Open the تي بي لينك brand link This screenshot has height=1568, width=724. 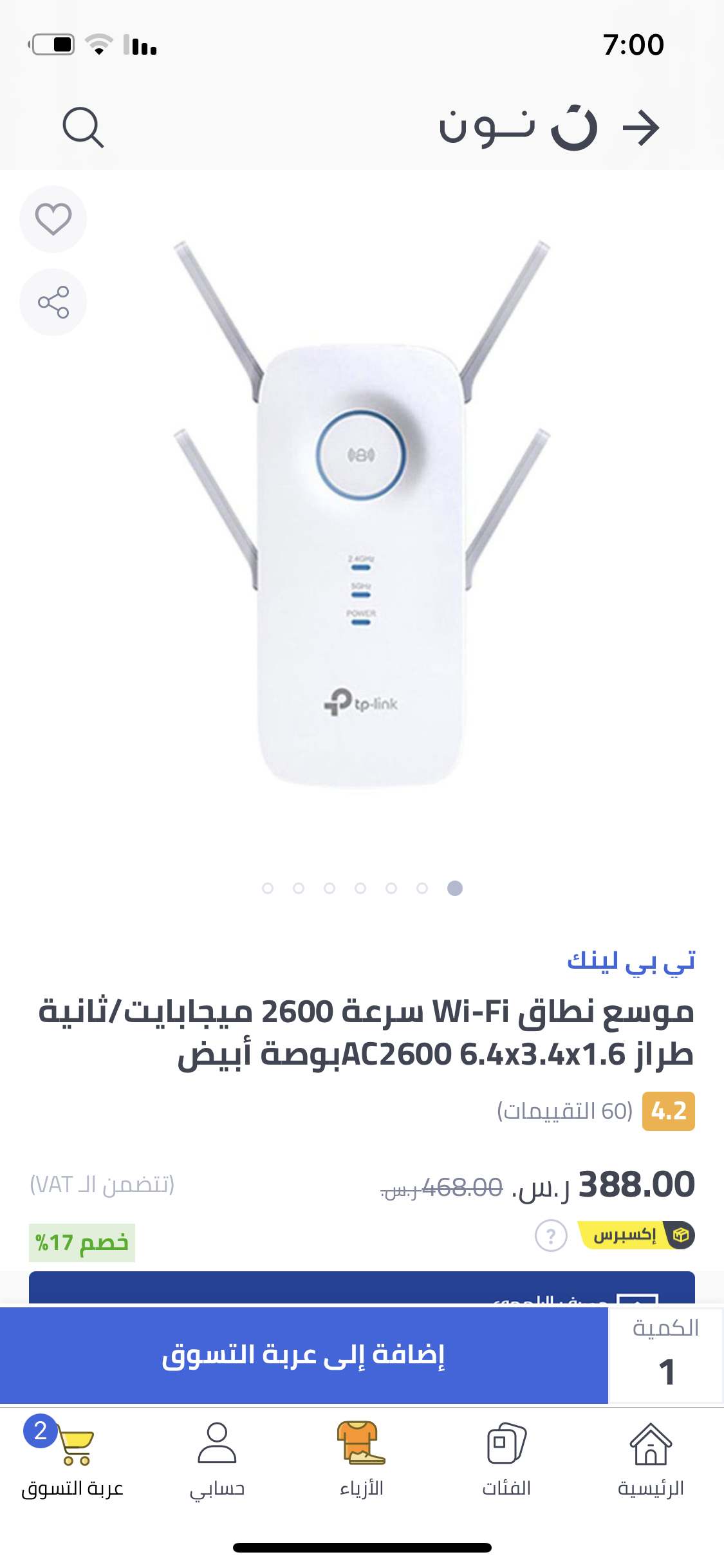coord(631,961)
